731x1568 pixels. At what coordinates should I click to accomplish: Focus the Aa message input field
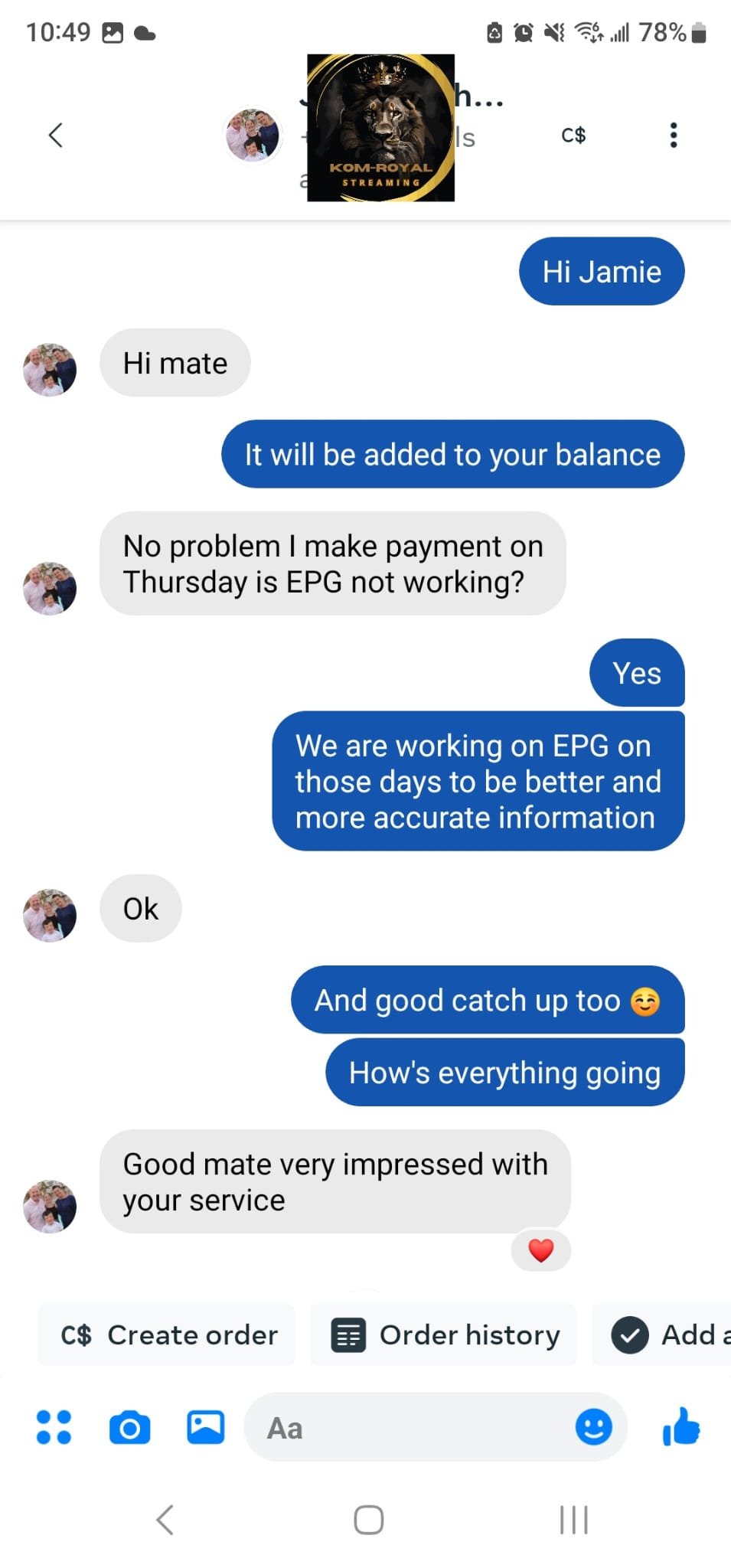coord(413,1427)
